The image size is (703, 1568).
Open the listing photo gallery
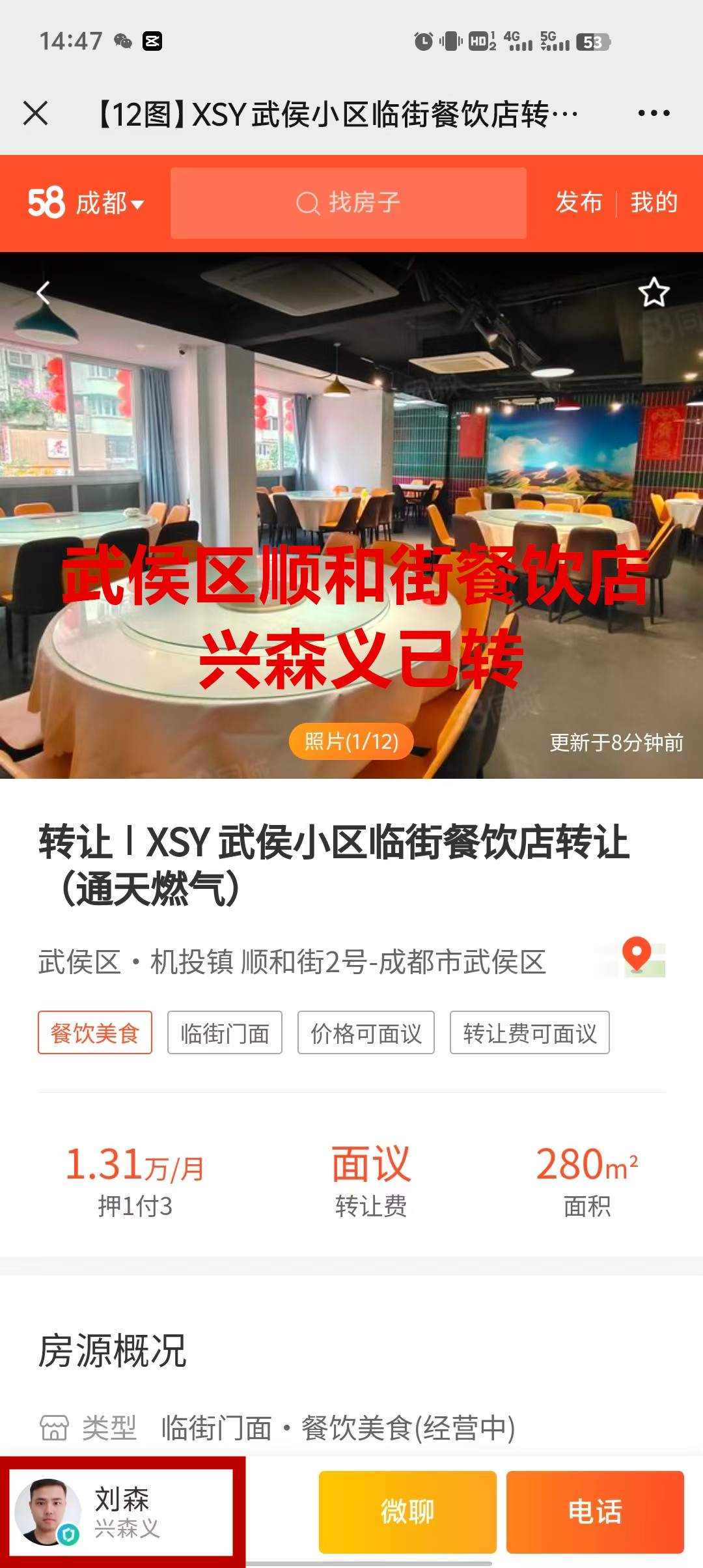click(351, 742)
